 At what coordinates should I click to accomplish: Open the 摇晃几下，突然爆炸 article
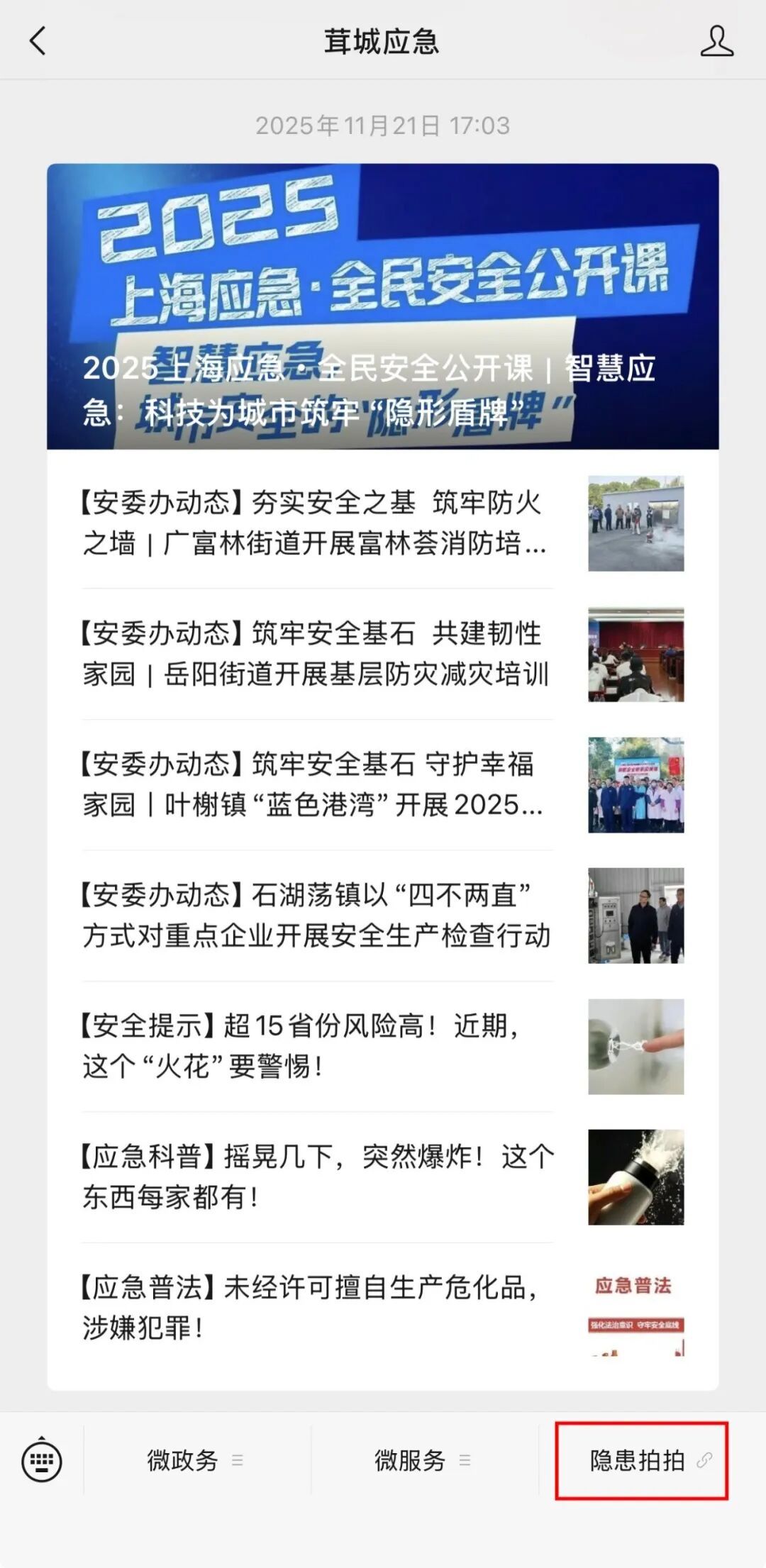[x=383, y=1177]
